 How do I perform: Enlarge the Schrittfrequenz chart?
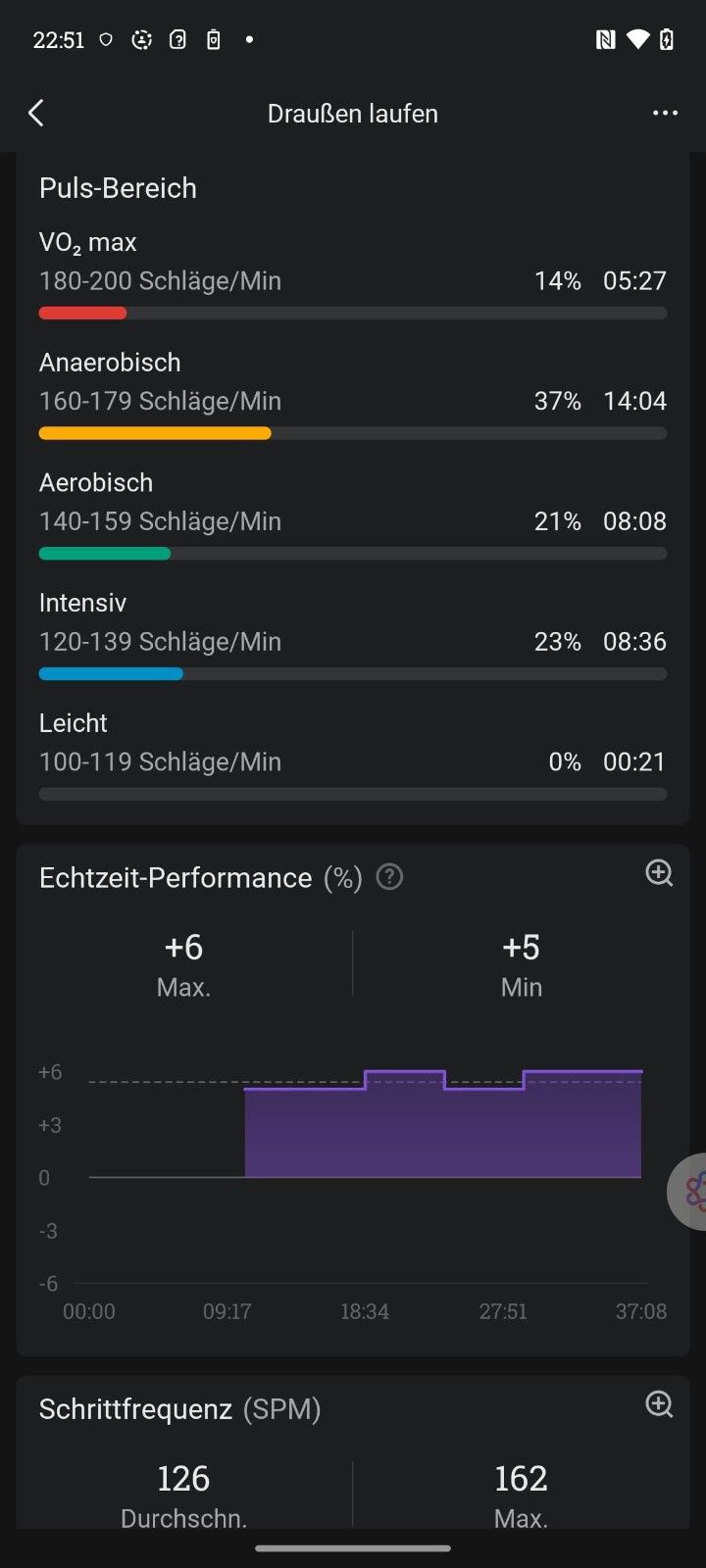[659, 1404]
